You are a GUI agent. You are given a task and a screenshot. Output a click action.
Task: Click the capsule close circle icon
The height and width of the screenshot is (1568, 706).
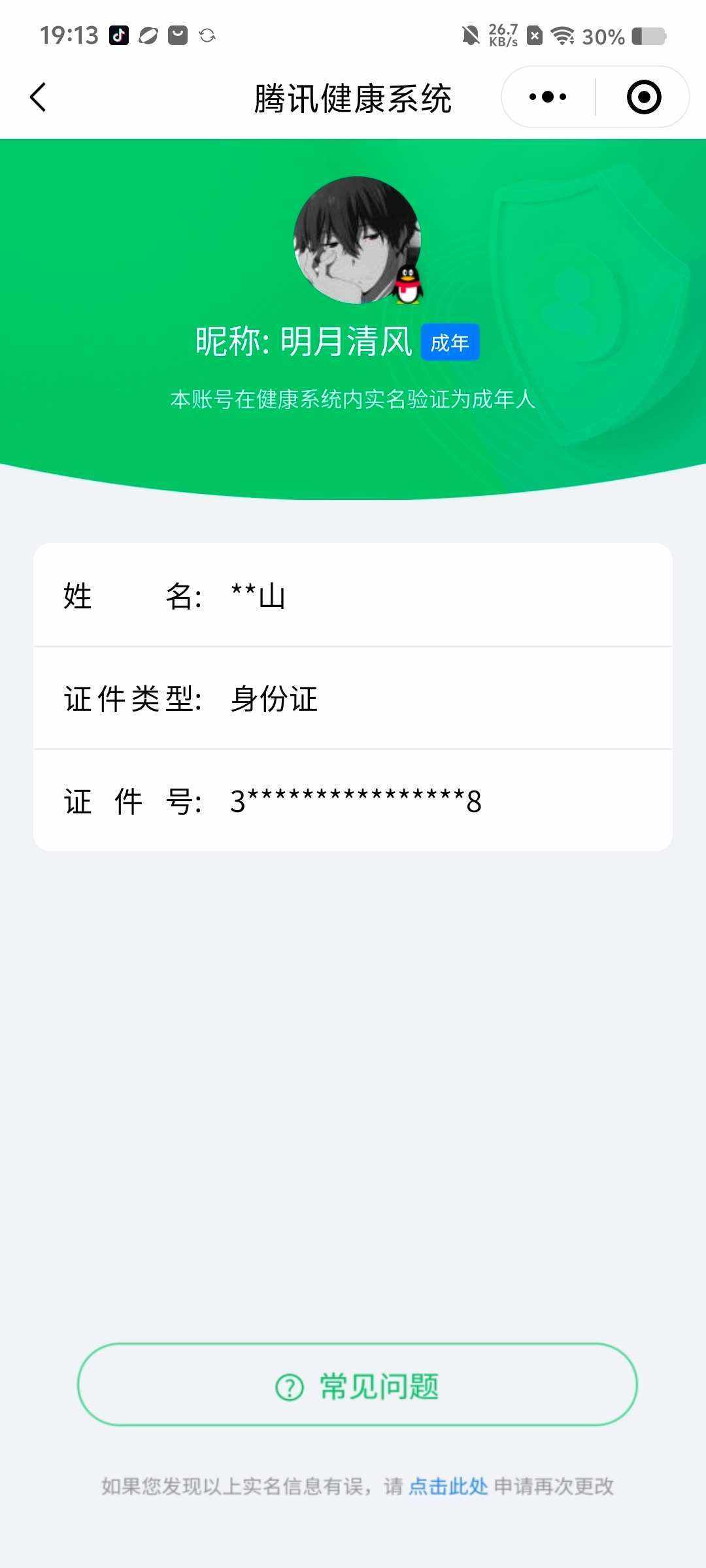(643, 96)
